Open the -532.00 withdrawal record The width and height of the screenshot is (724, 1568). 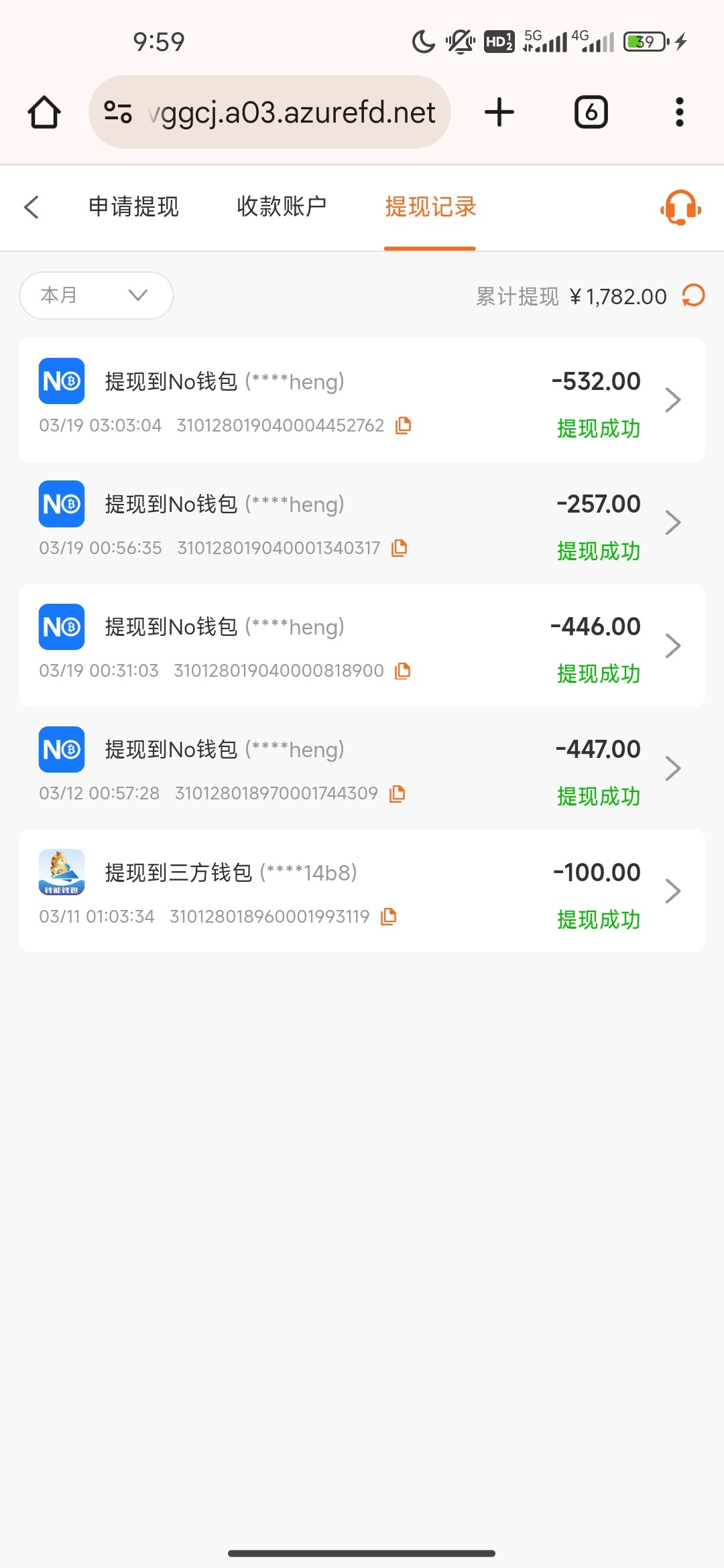[362, 400]
